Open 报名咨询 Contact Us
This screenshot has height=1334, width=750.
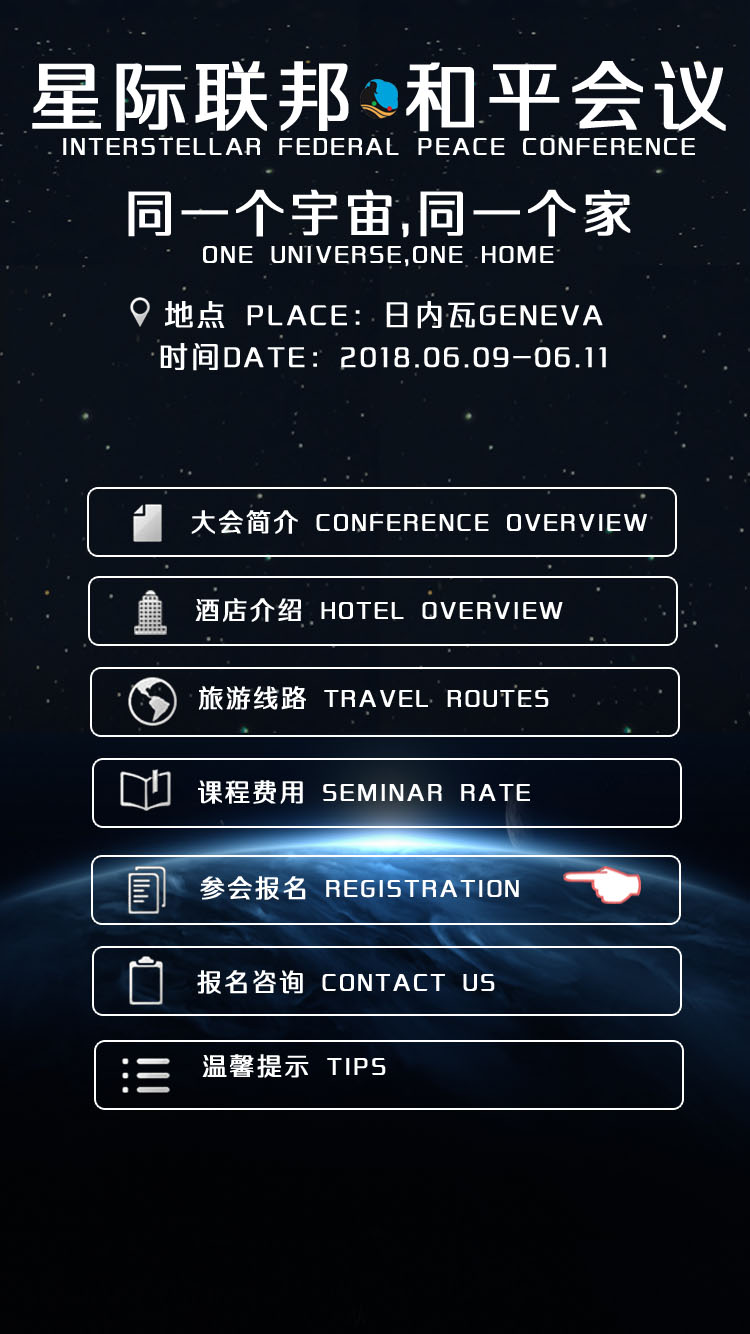click(x=387, y=981)
